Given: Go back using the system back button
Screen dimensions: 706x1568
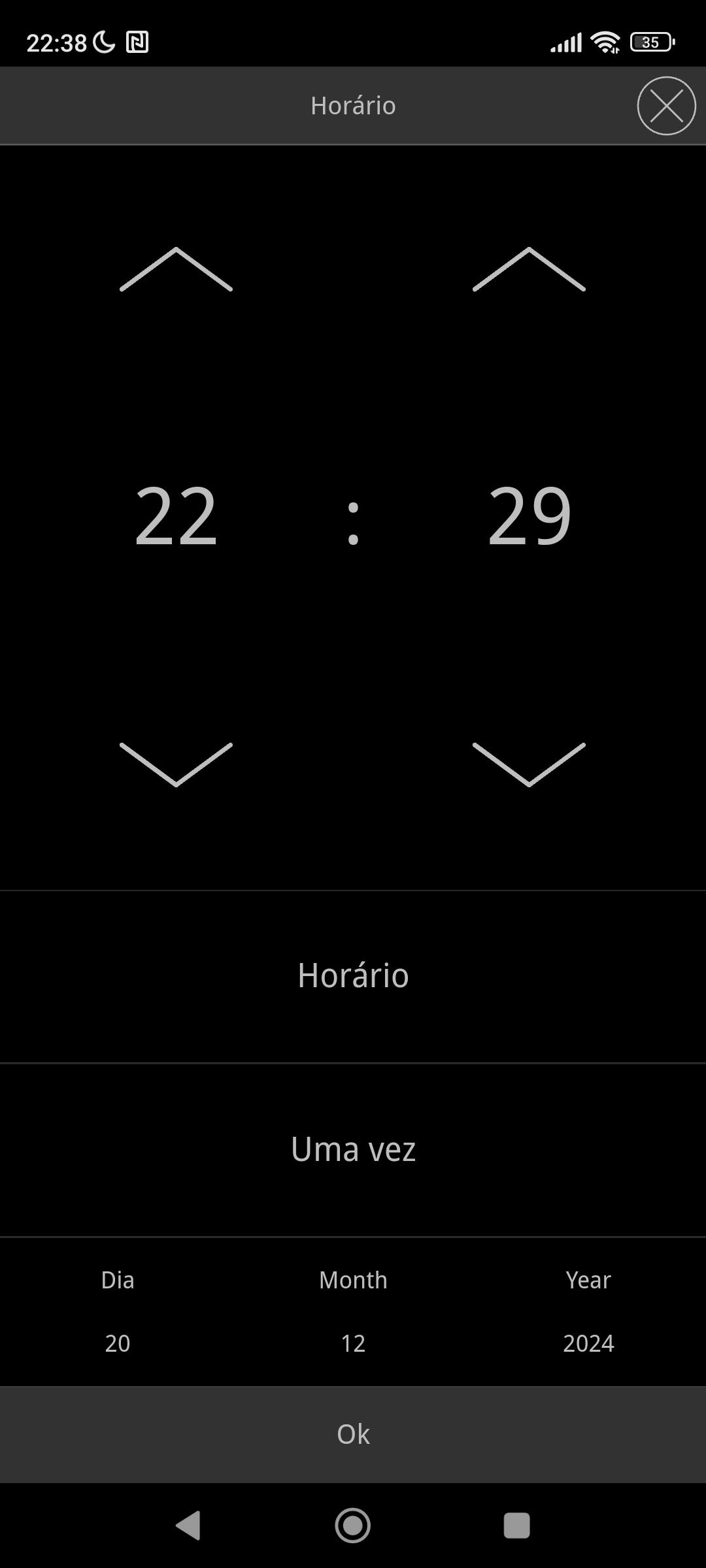Looking at the screenshot, I should (x=188, y=1526).
